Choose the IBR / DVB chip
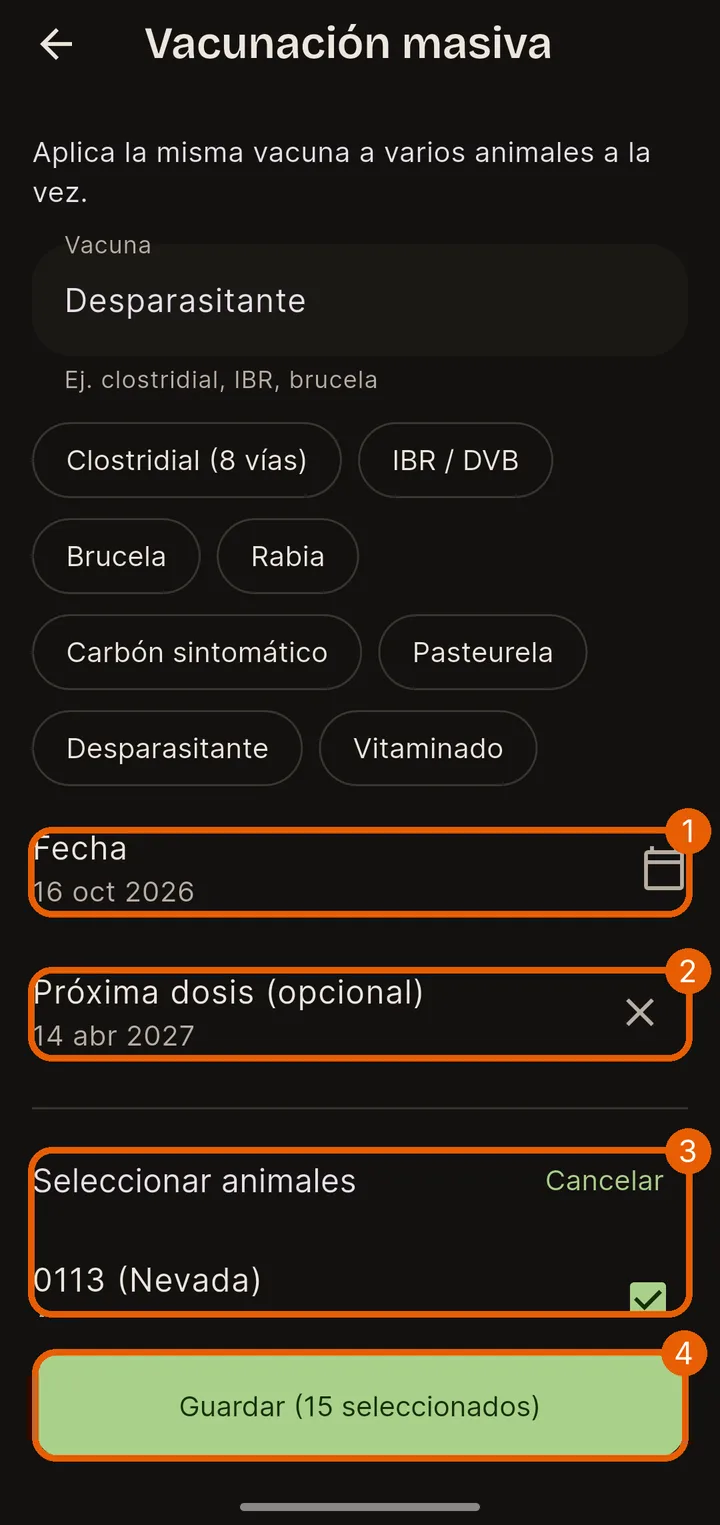Viewport: 720px width, 1525px height. pos(455,460)
